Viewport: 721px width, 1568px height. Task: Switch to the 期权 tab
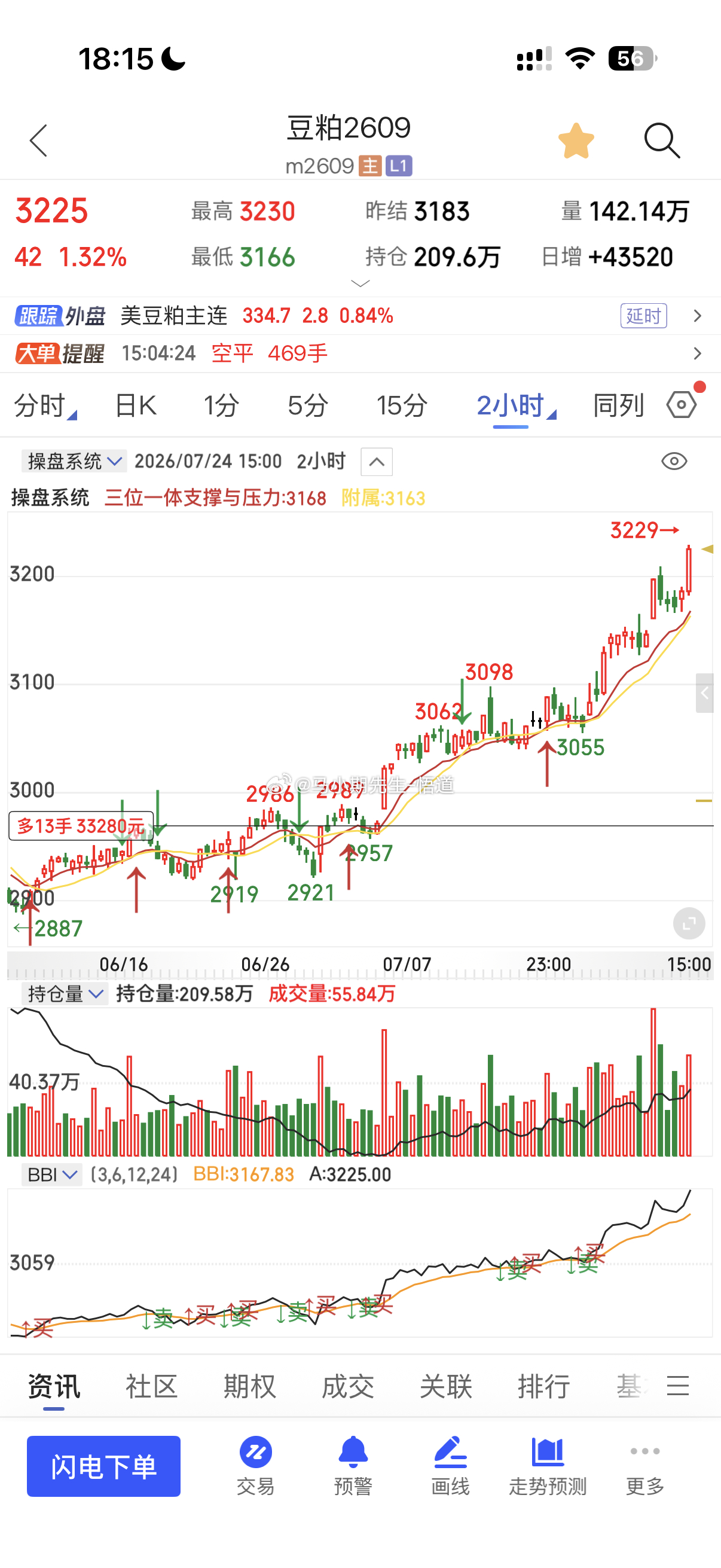(x=249, y=1387)
